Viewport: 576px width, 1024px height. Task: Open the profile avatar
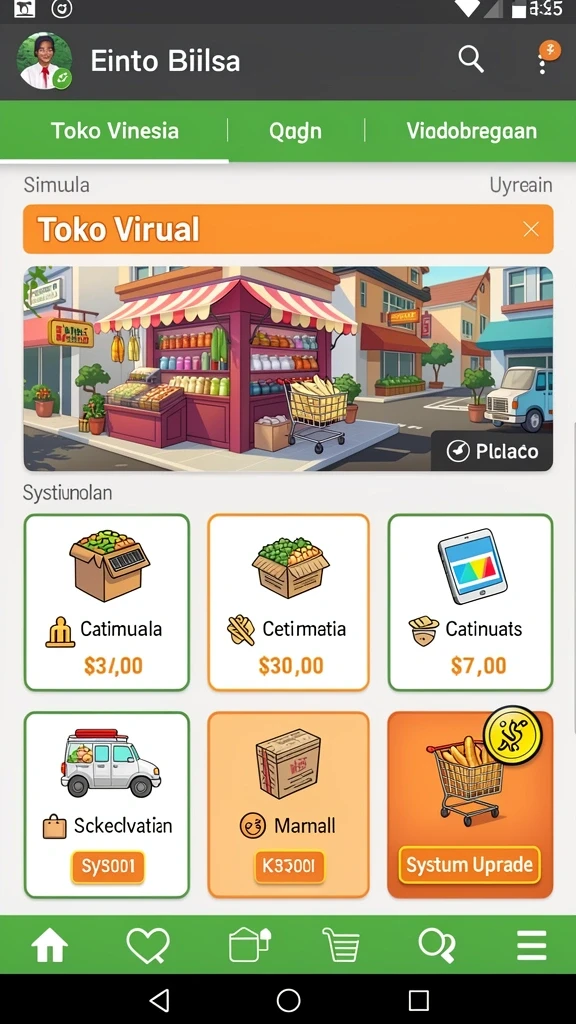coord(44,61)
